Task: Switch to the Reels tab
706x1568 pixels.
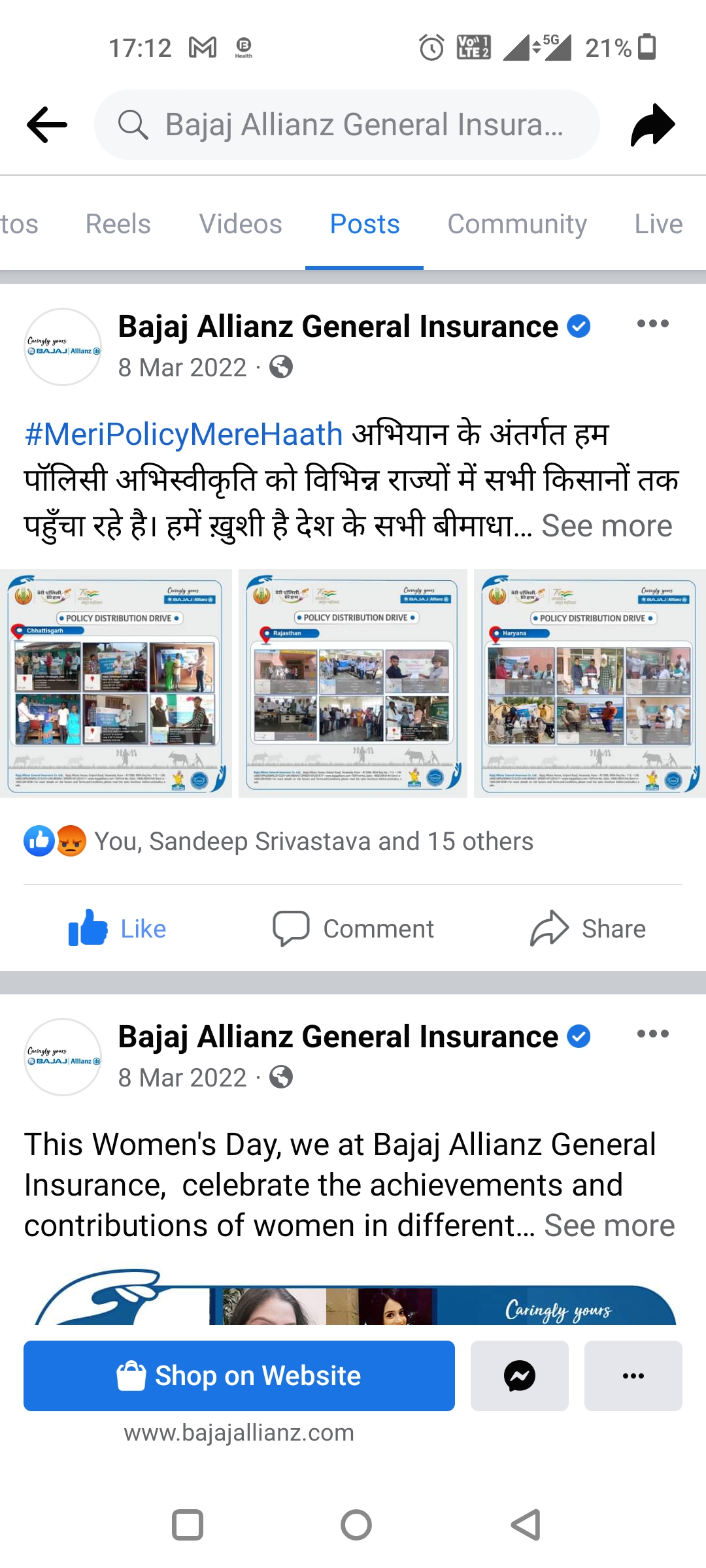Action: click(x=118, y=224)
